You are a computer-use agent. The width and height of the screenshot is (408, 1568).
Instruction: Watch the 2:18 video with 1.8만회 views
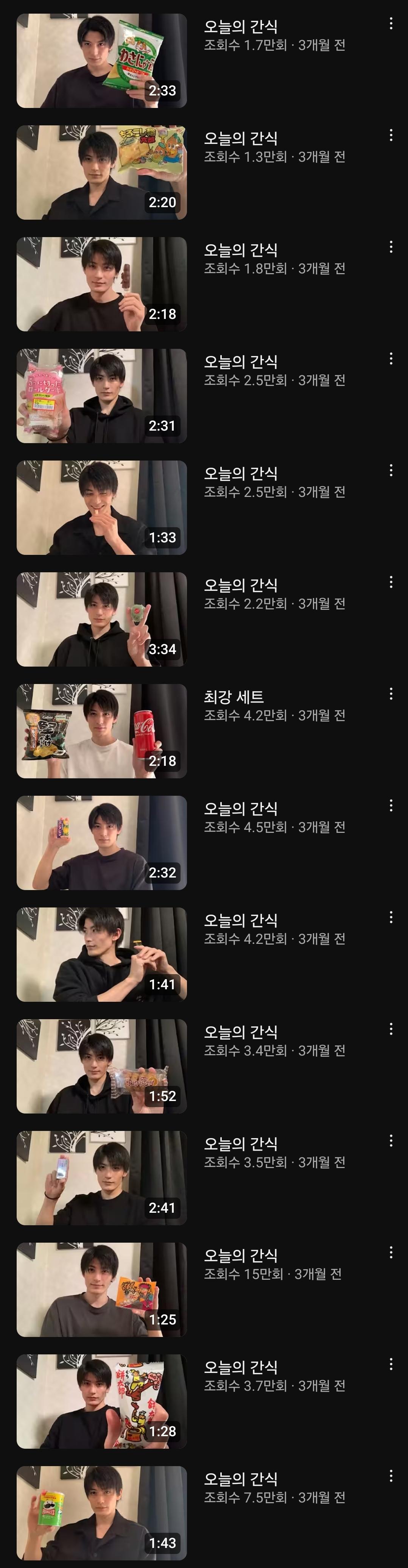click(x=101, y=284)
